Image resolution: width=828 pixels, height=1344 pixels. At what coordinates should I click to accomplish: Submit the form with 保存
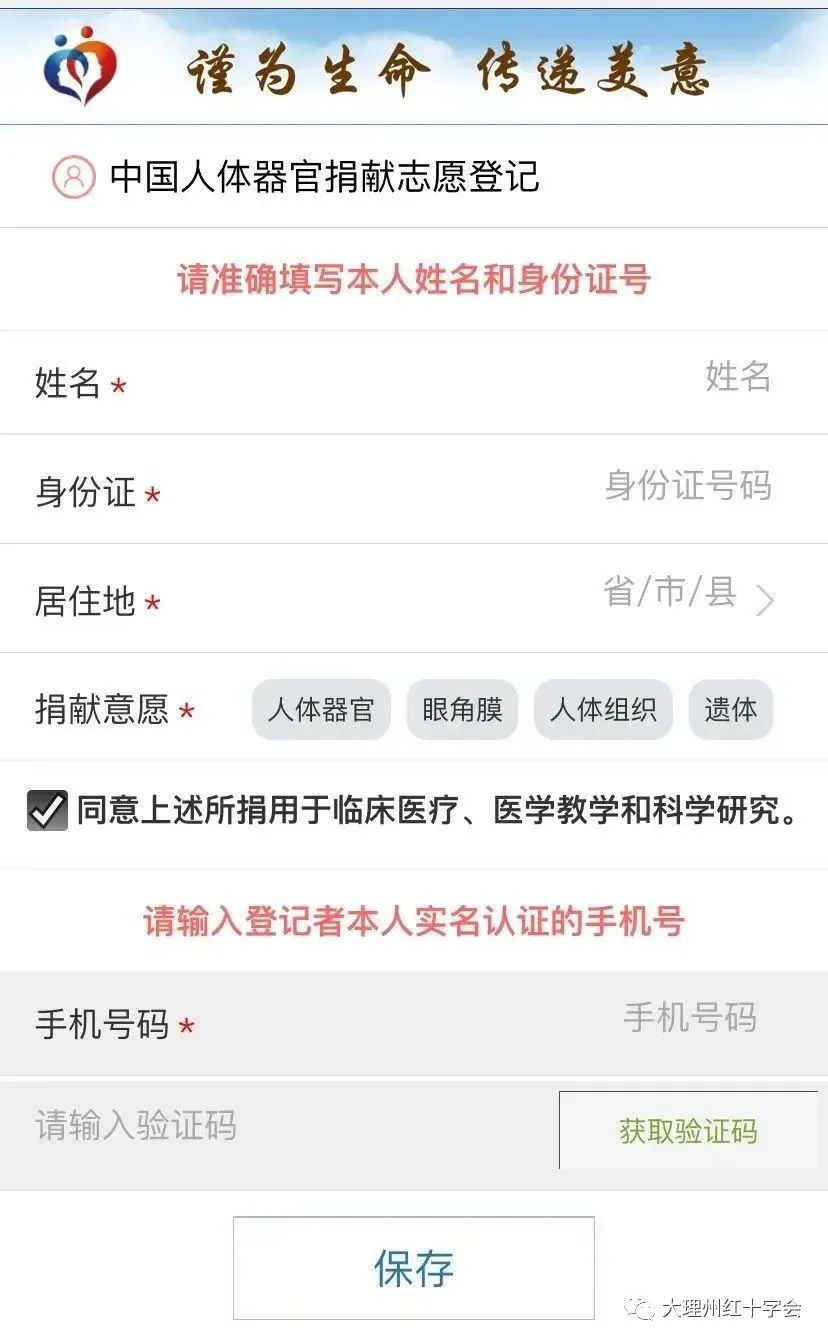(414, 1268)
